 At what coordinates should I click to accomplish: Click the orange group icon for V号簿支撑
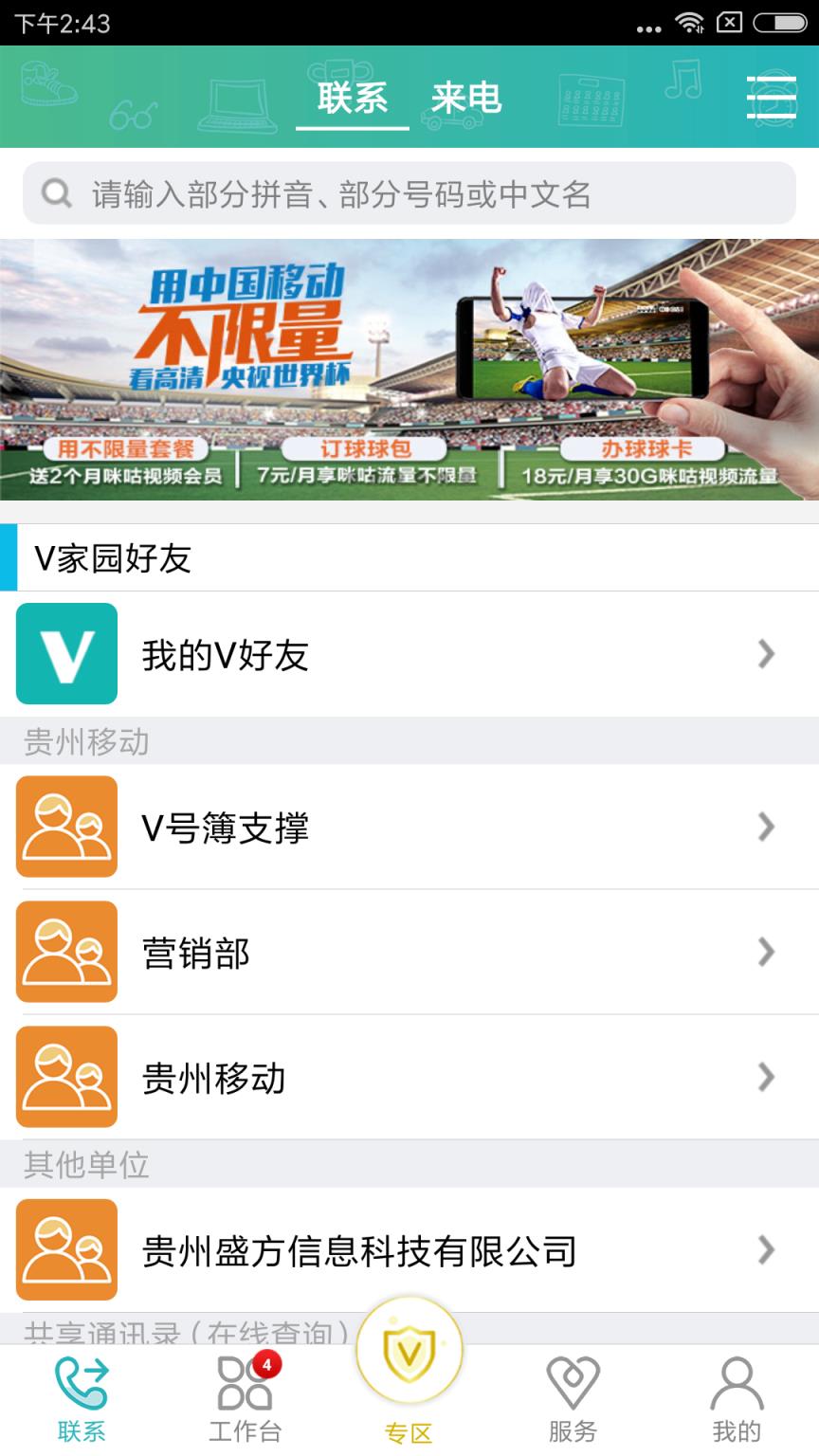point(65,826)
